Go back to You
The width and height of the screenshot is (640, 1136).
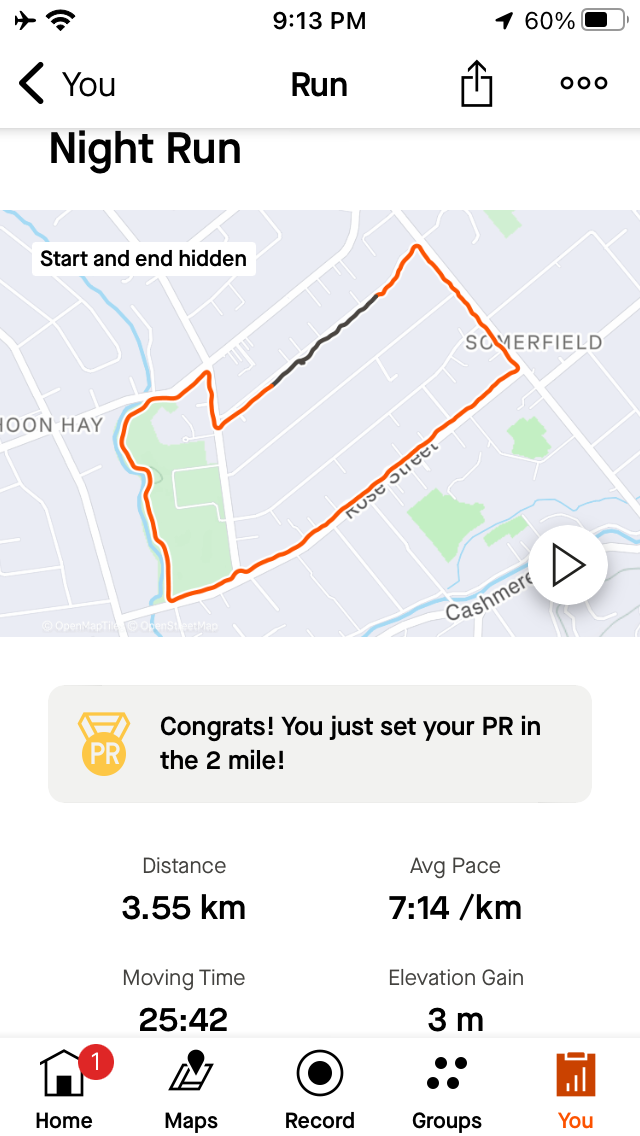68,84
